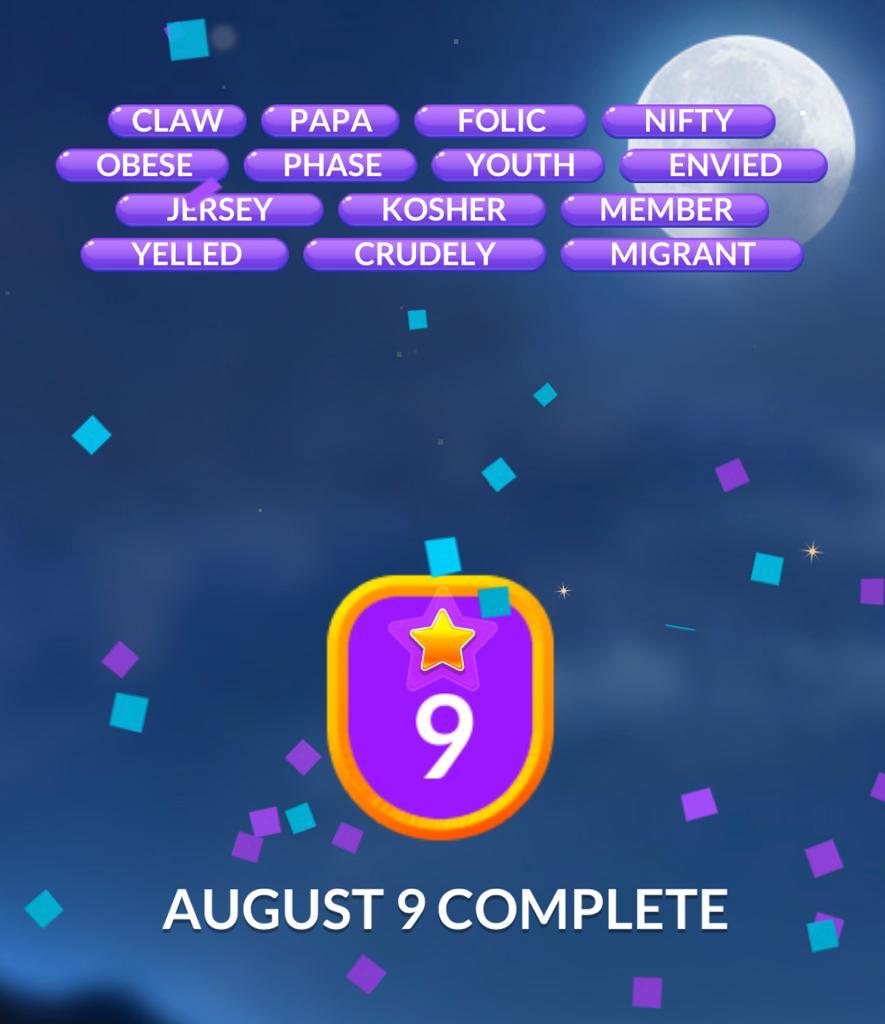Viewport: 885px width, 1024px height.
Task: Open the PAPA word pill
Action: 330,121
